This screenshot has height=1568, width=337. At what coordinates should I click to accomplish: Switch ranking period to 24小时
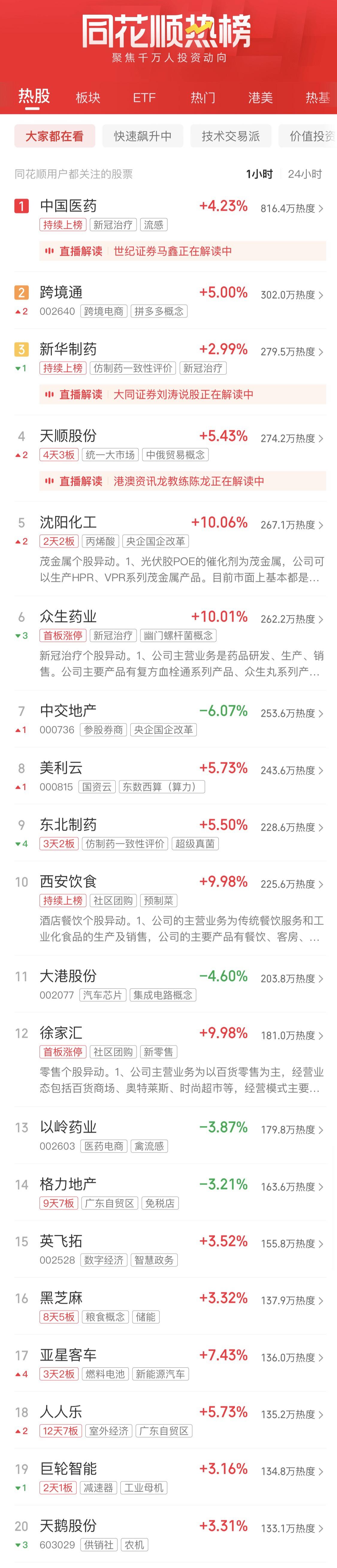[304, 174]
